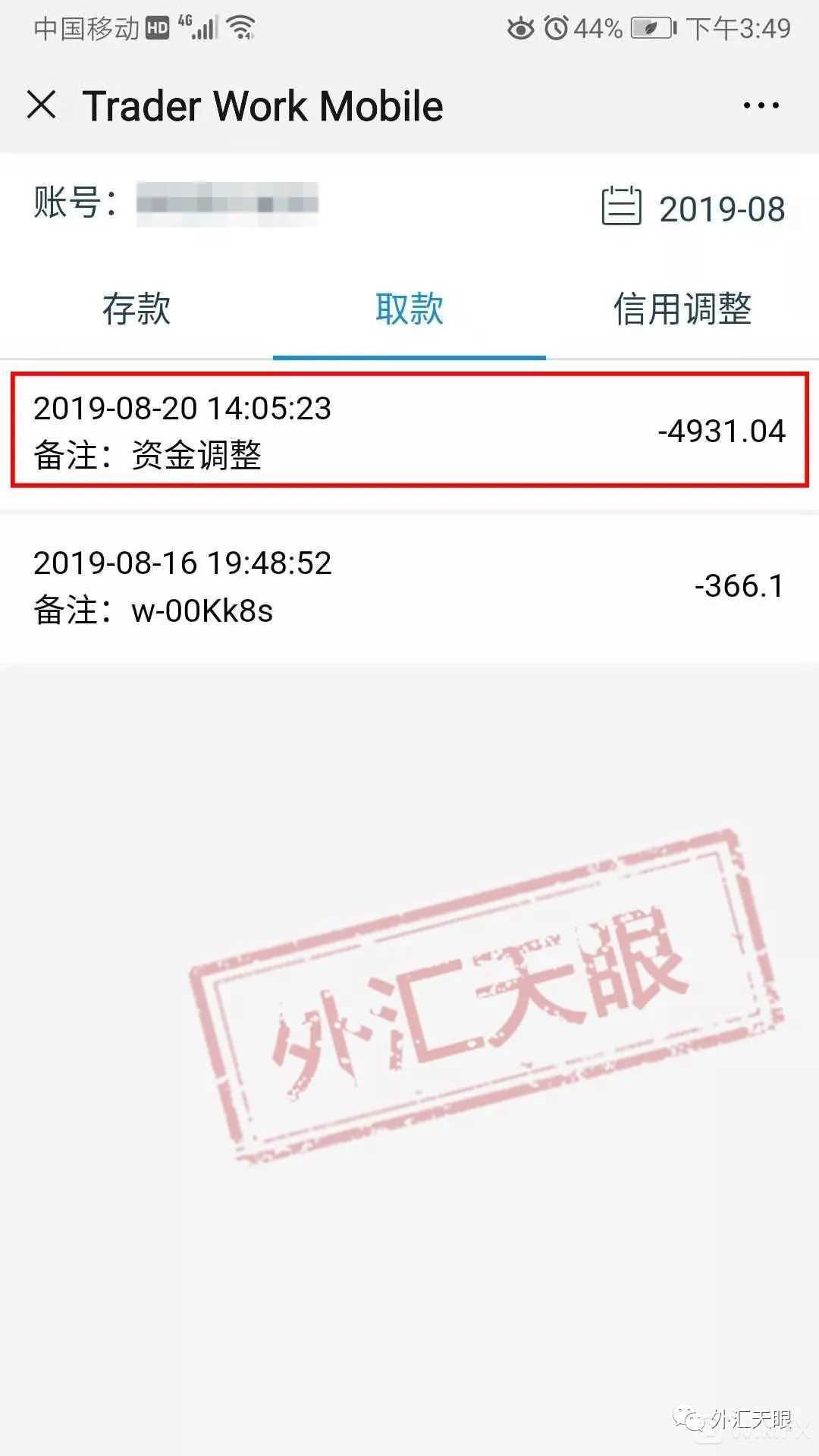The width and height of the screenshot is (819, 1456).
Task: Switch to the 存款 tab
Action: coord(136,309)
